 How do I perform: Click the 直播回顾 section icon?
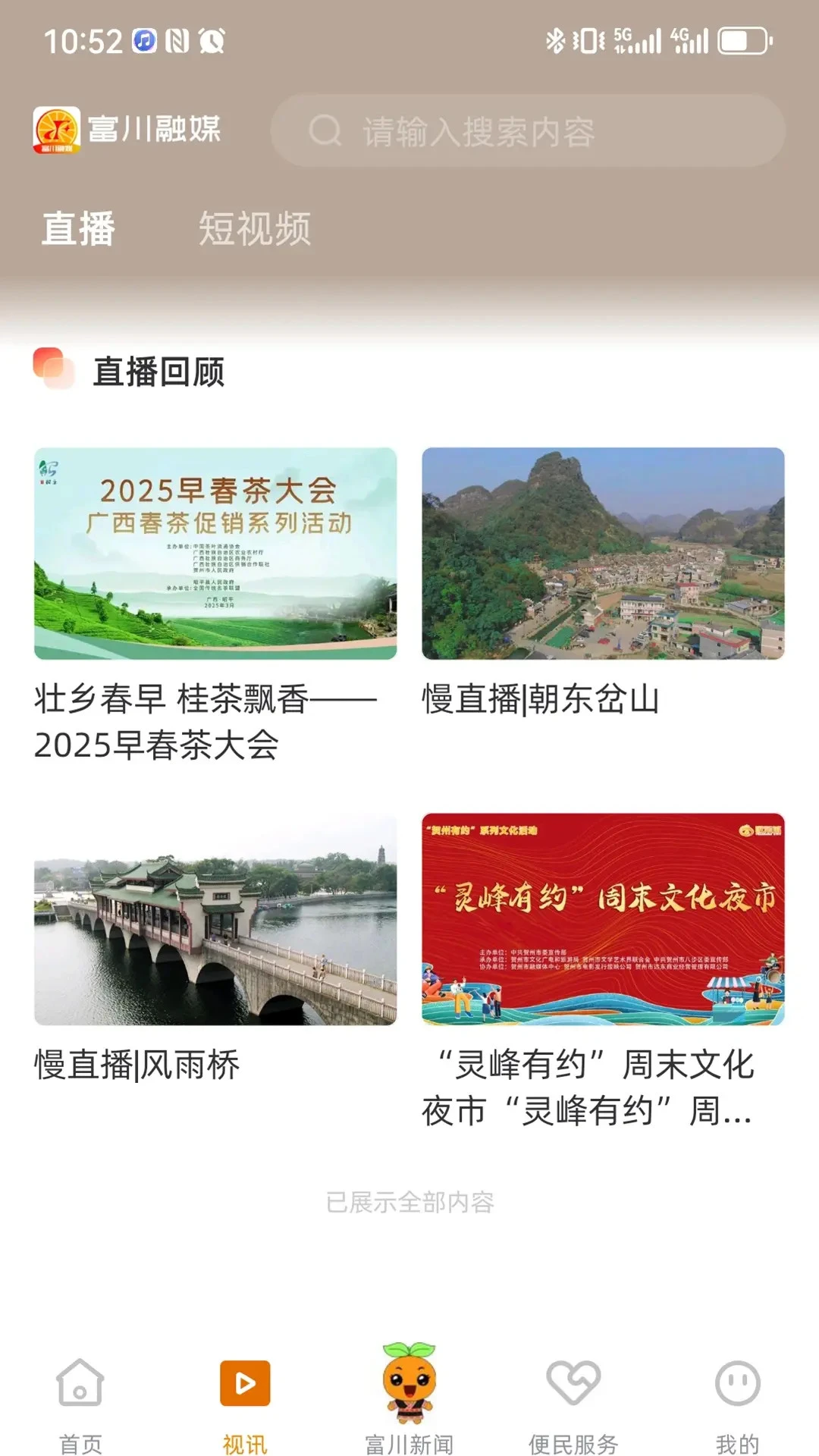click(52, 369)
